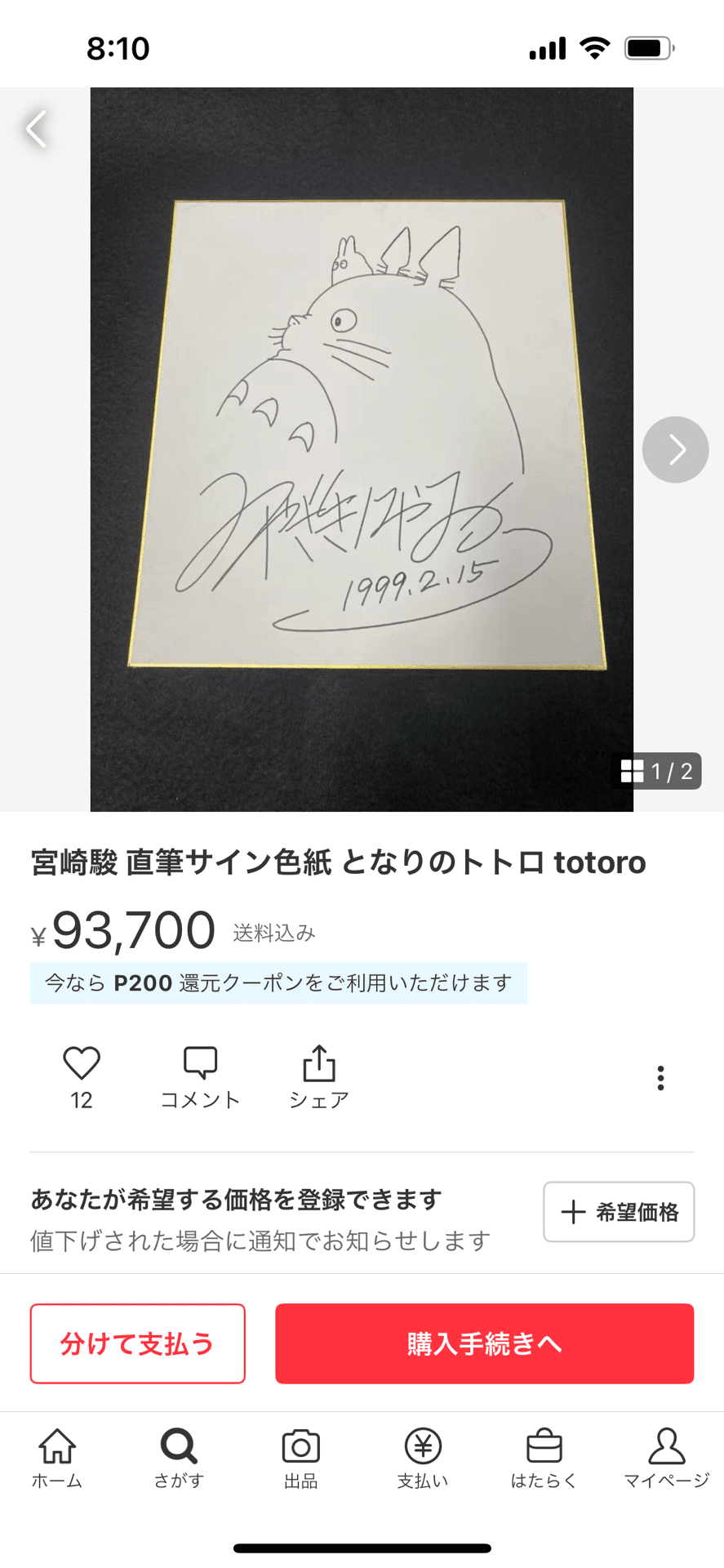Open the はたらく work section icon
This screenshot has width=724, height=1568.
pos(544,1454)
